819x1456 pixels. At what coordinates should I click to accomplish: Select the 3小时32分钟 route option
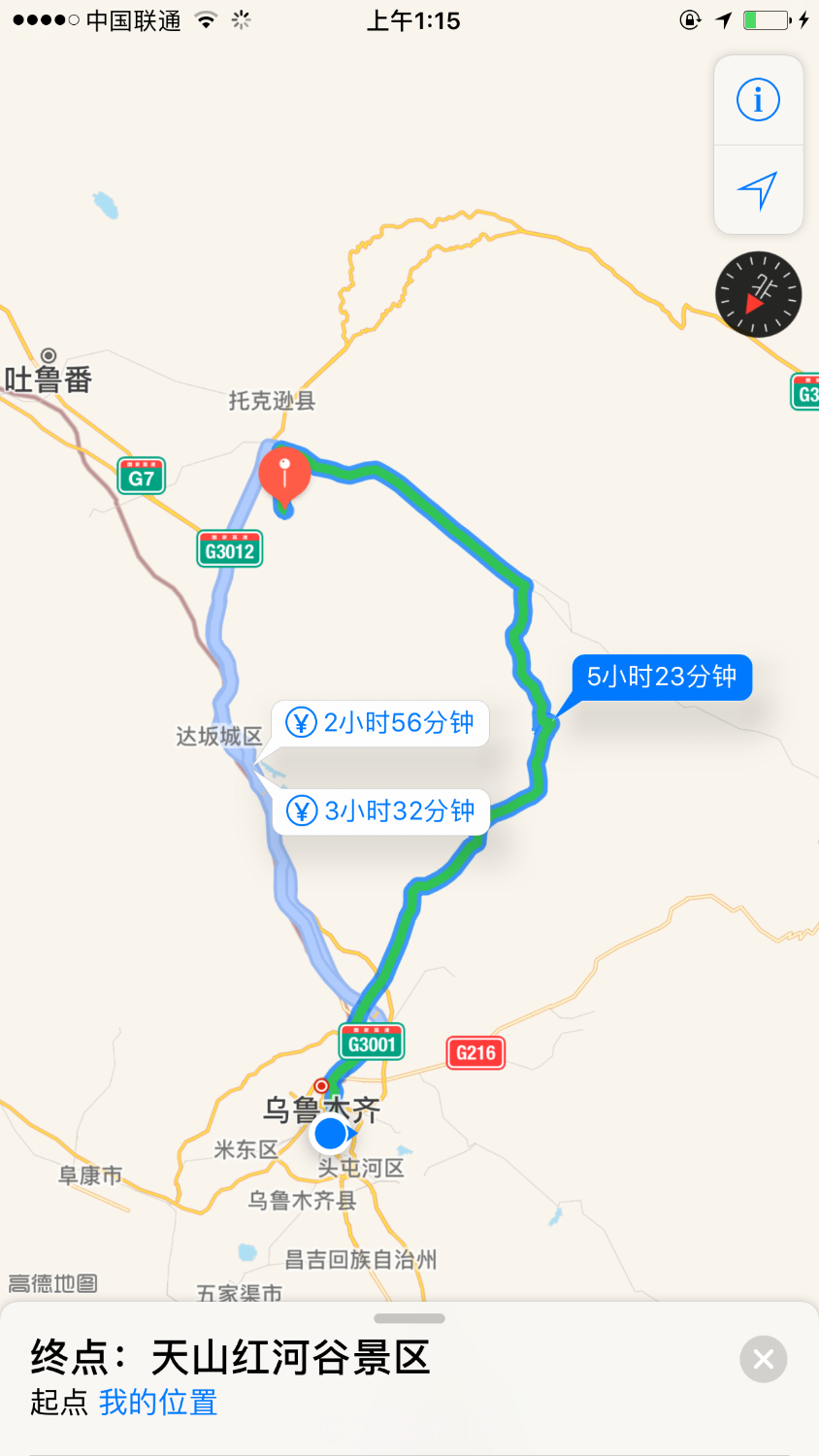pos(380,811)
